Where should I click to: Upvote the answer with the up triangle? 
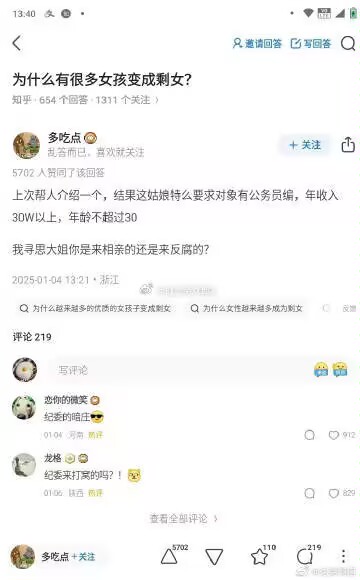pyautogui.click(x=169, y=556)
